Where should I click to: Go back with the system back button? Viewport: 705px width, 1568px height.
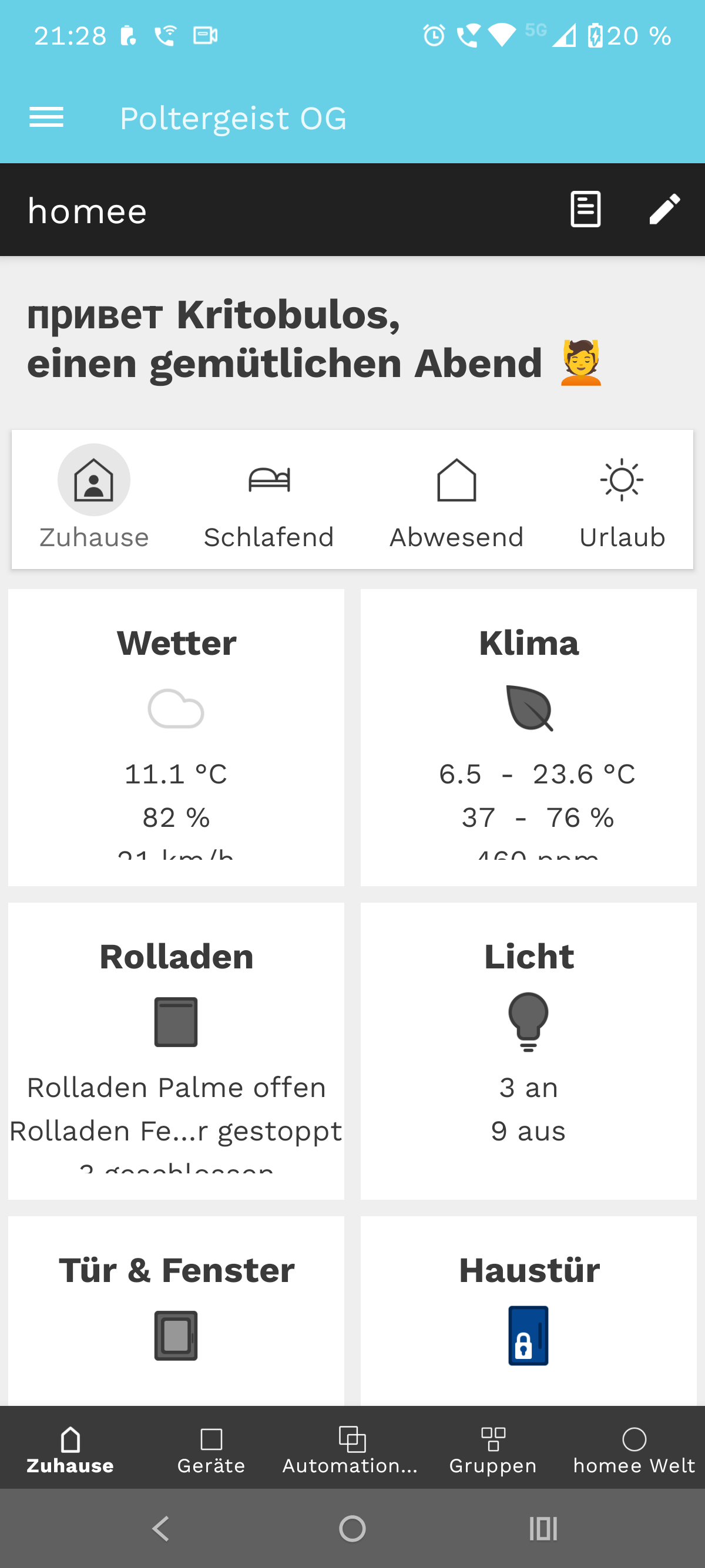[161, 1528]
